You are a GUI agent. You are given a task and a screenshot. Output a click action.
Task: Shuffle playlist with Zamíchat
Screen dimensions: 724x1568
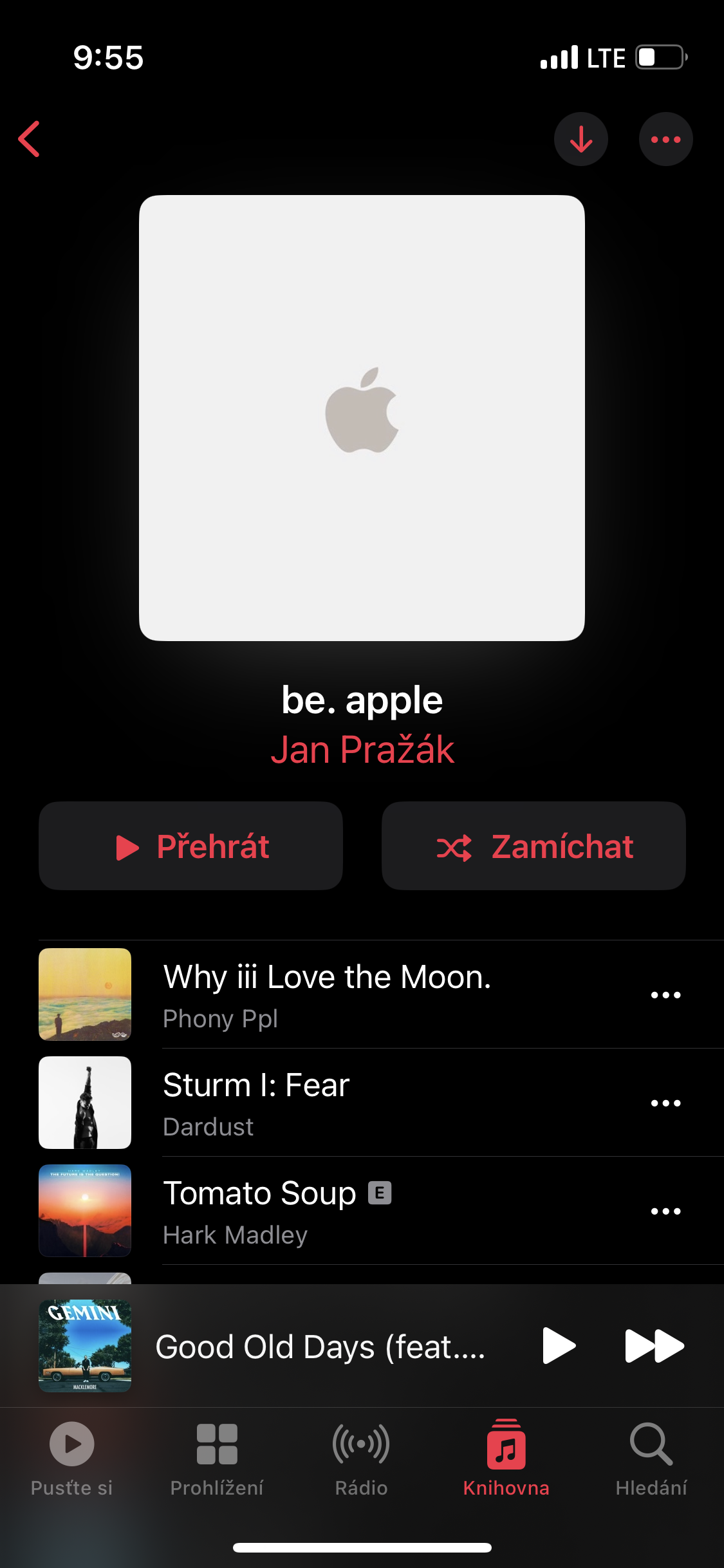tap(534, 846)
